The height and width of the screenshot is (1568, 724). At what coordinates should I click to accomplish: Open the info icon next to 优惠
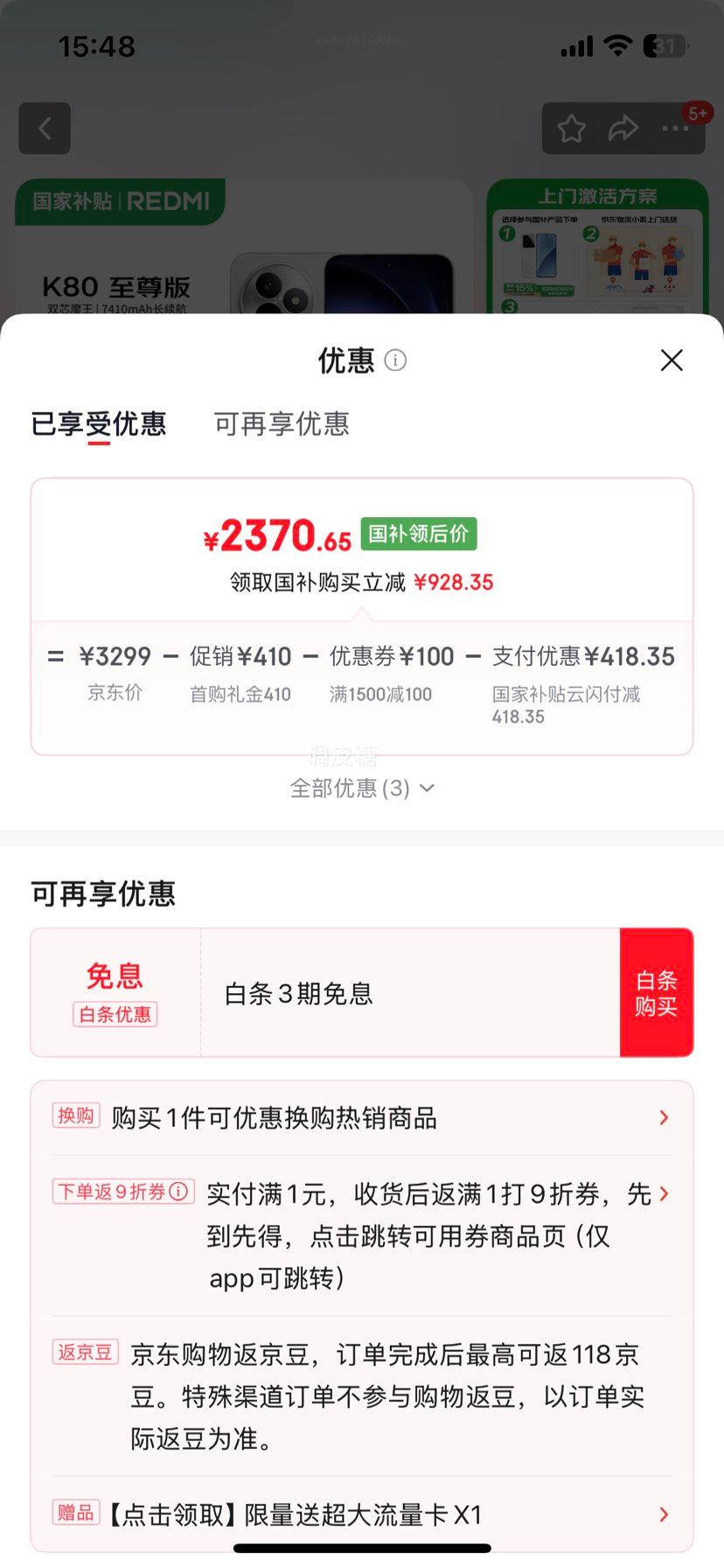pos(395,360)
